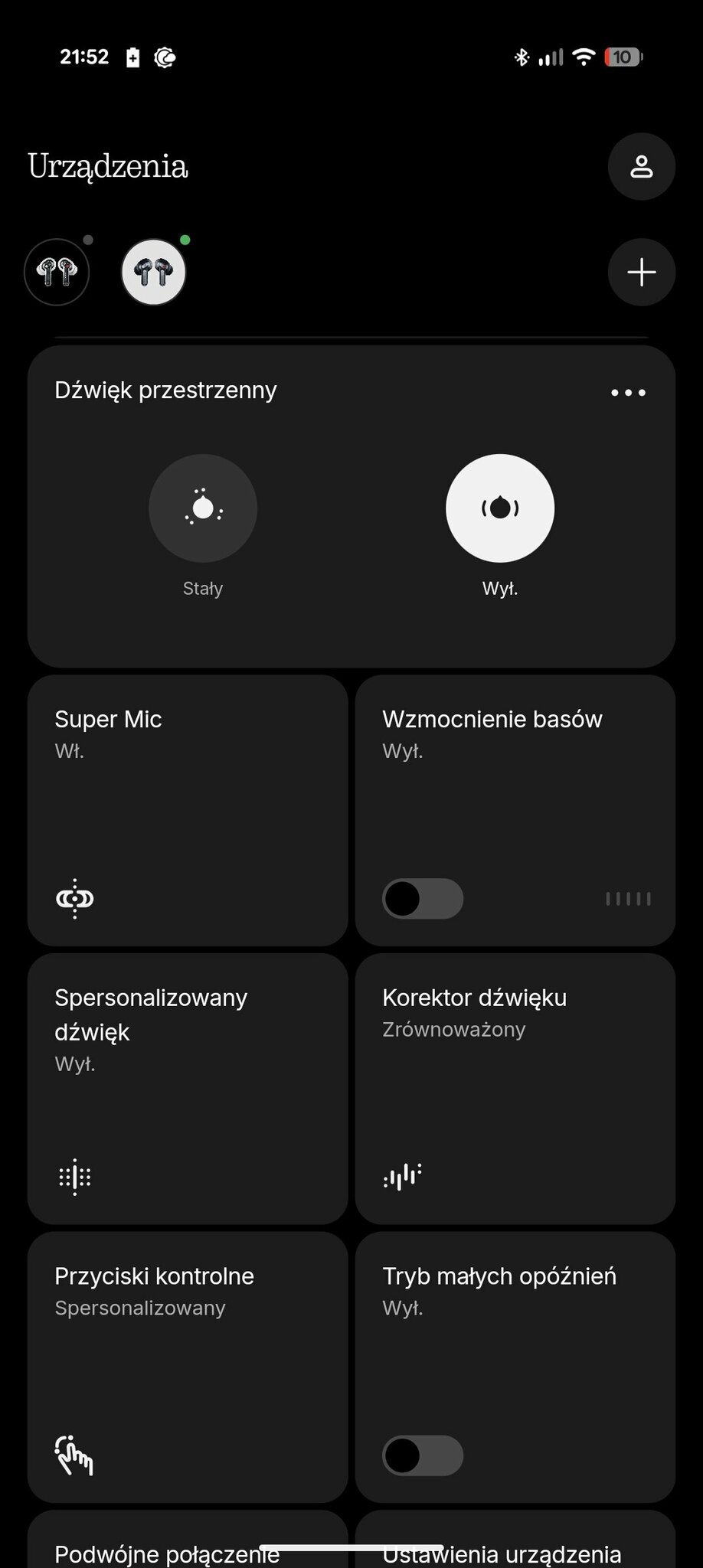The width and height of the screenshot is (703, 1568).
Task: Add a new device with plus button
Action: point(641,273)
